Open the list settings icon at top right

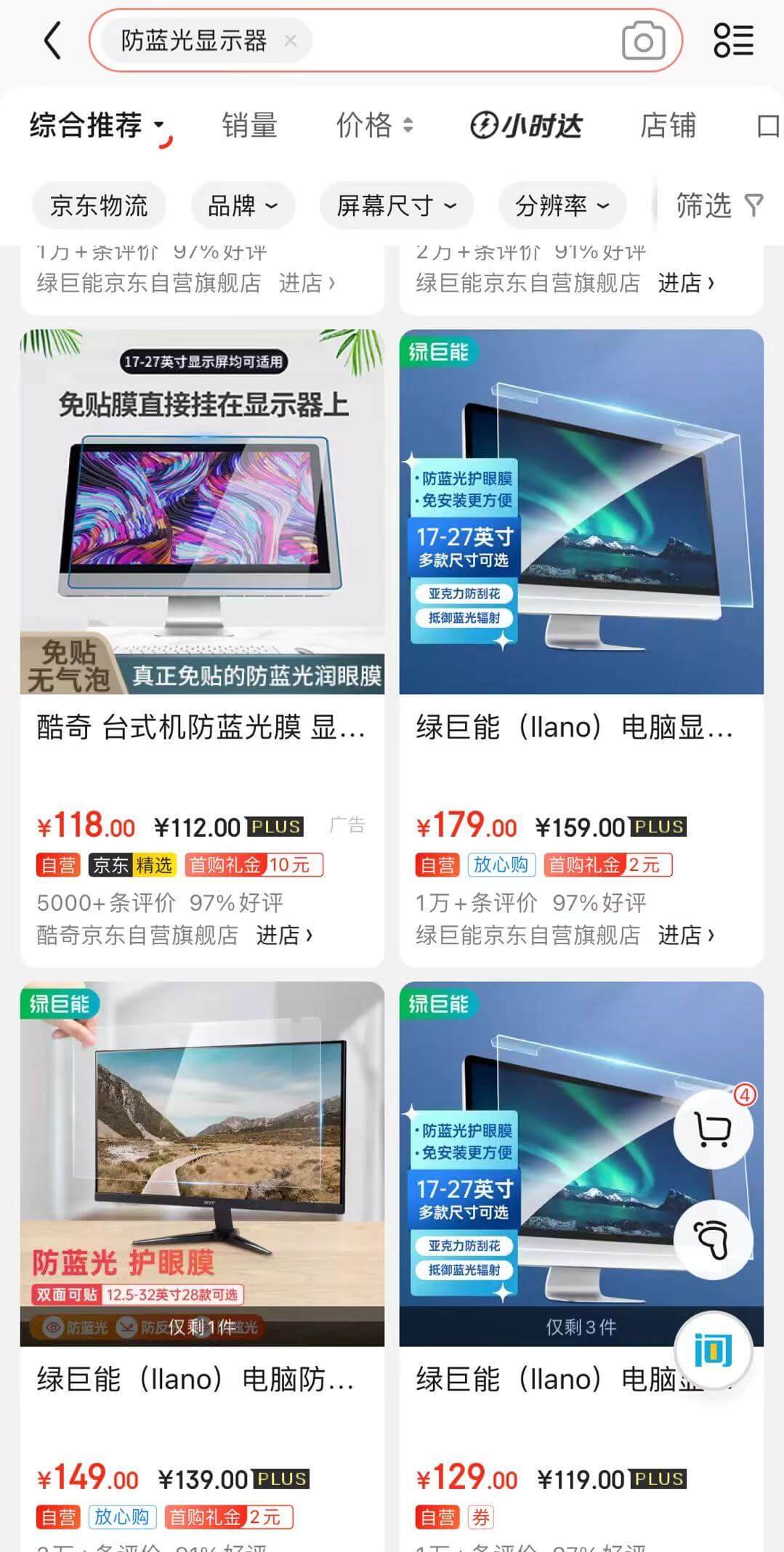click(733, 40)
